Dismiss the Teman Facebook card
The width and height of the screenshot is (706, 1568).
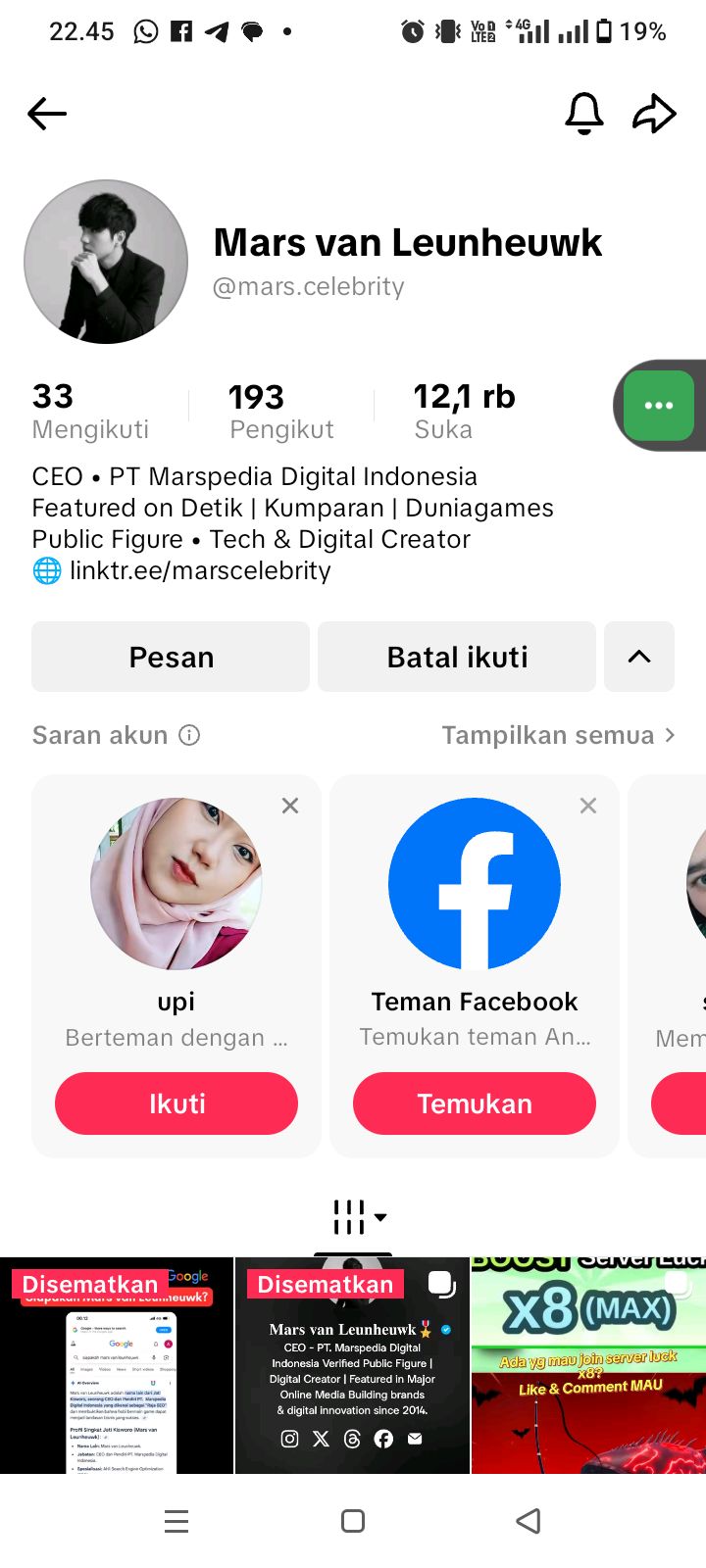coord(588,806)
